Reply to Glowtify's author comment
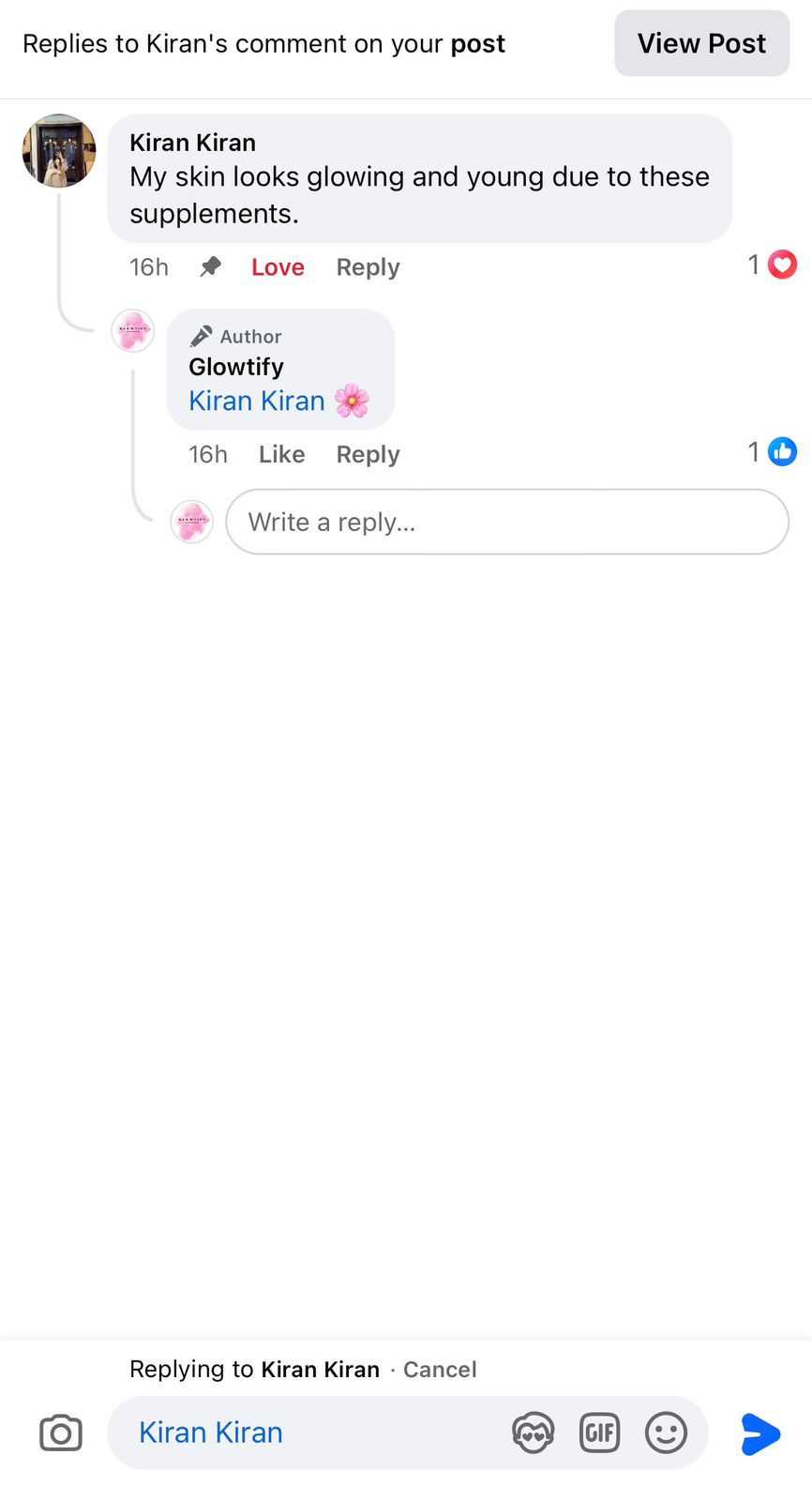Screen dimensions: 812x1501 pyautogui.click(x=368, y=454)
